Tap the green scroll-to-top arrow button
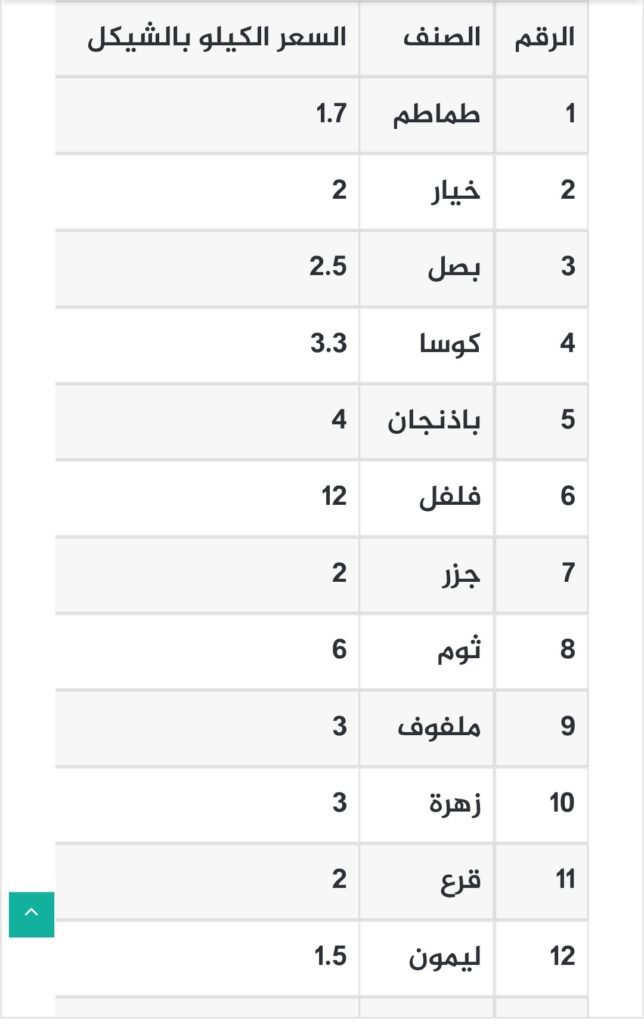The image size is (644, 1024). coord(31,914)
